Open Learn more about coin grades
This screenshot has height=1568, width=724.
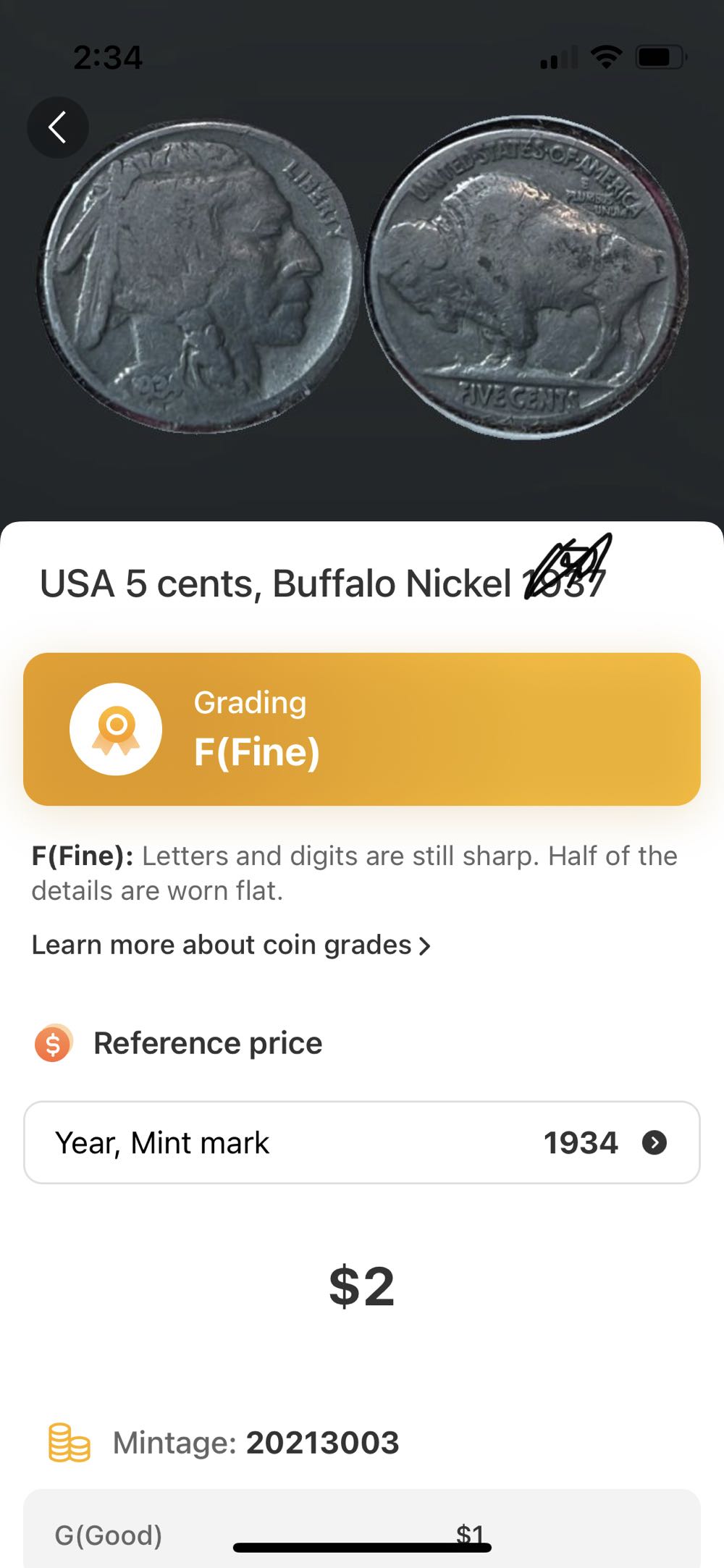[231, 945]
